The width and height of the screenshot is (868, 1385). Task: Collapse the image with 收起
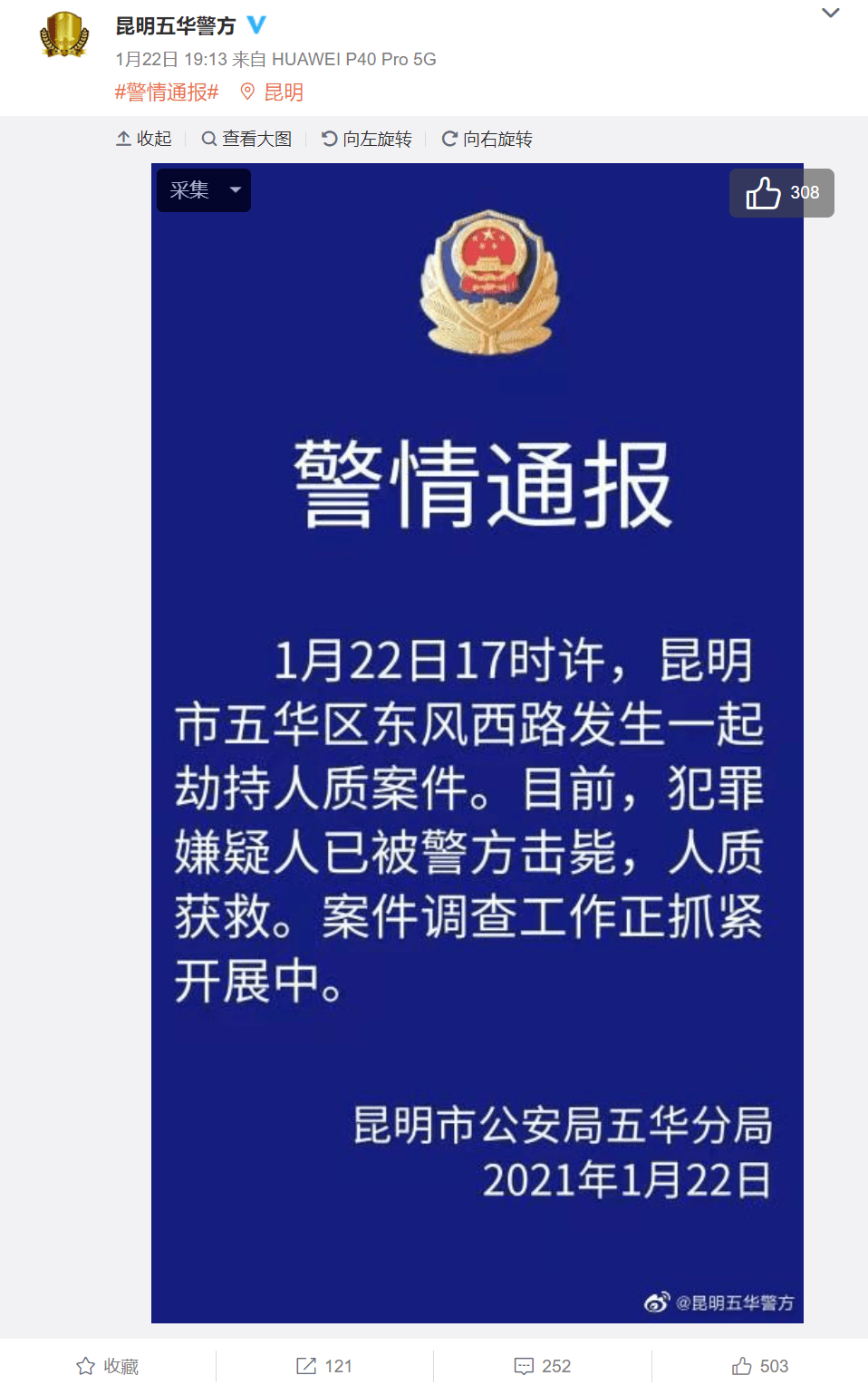(x=144, y=139)
